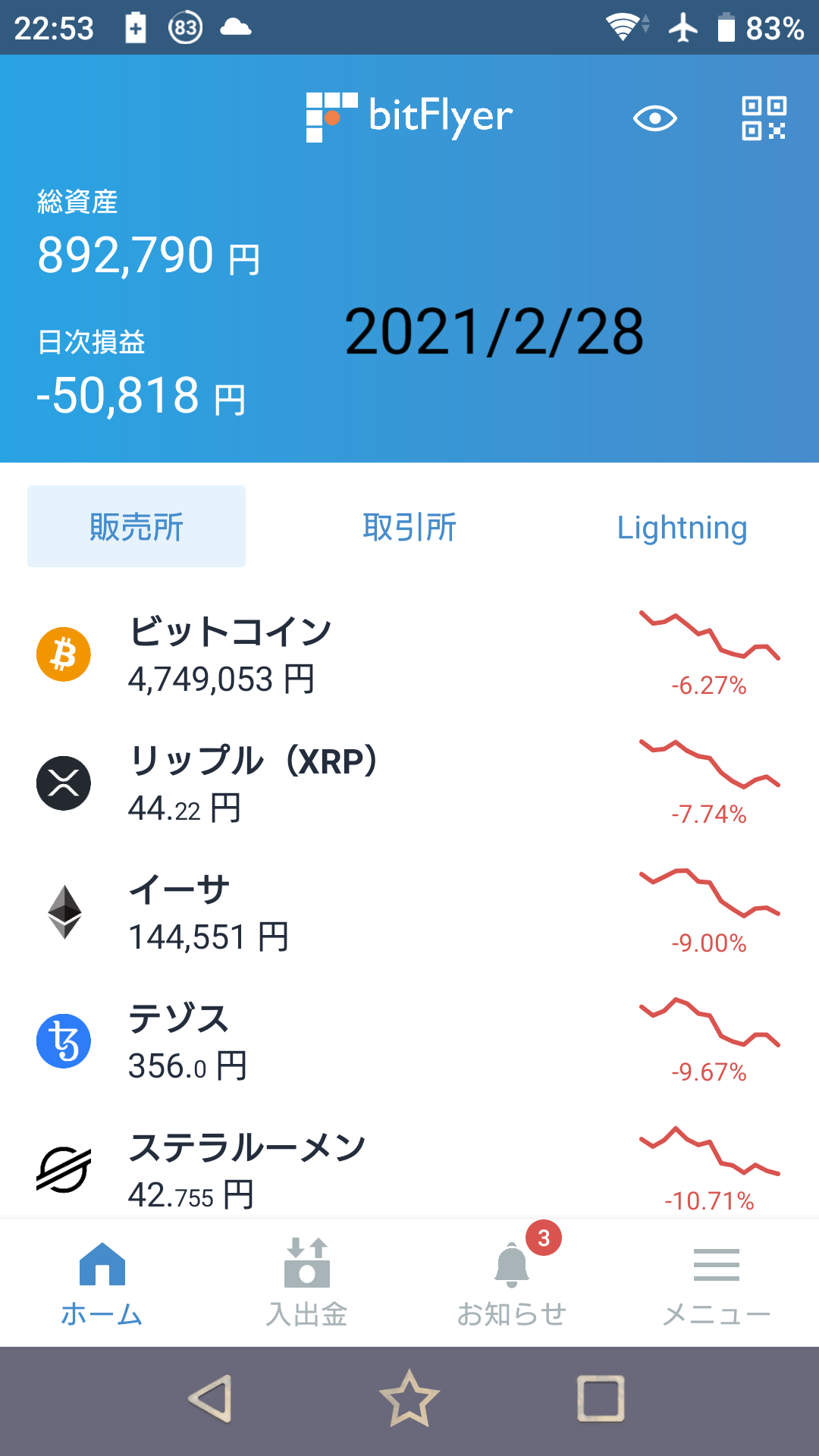Open recent apps with the square button
The width and height of the screenshot is (819, 1456).
(x=601, y=1398)
